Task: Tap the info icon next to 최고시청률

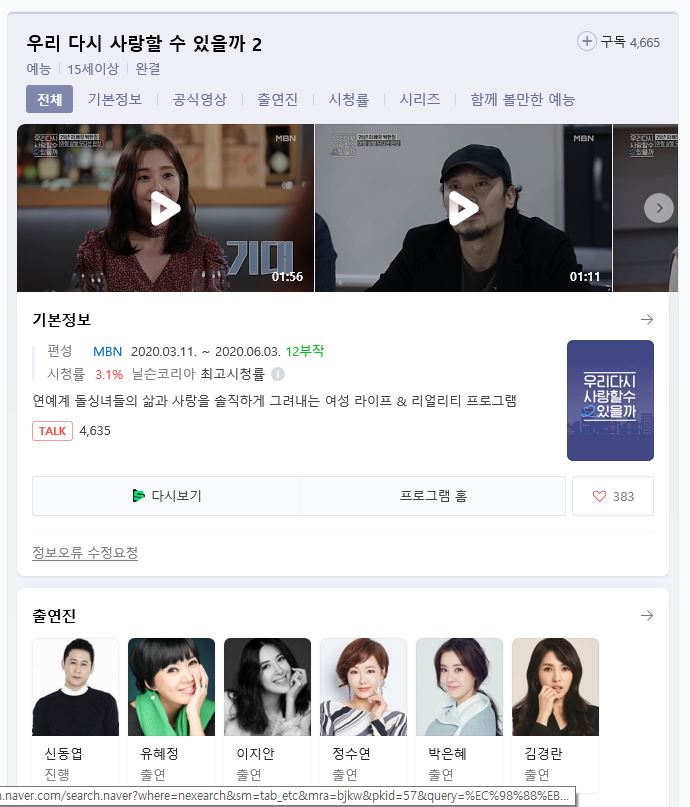Action: point(278,374)
